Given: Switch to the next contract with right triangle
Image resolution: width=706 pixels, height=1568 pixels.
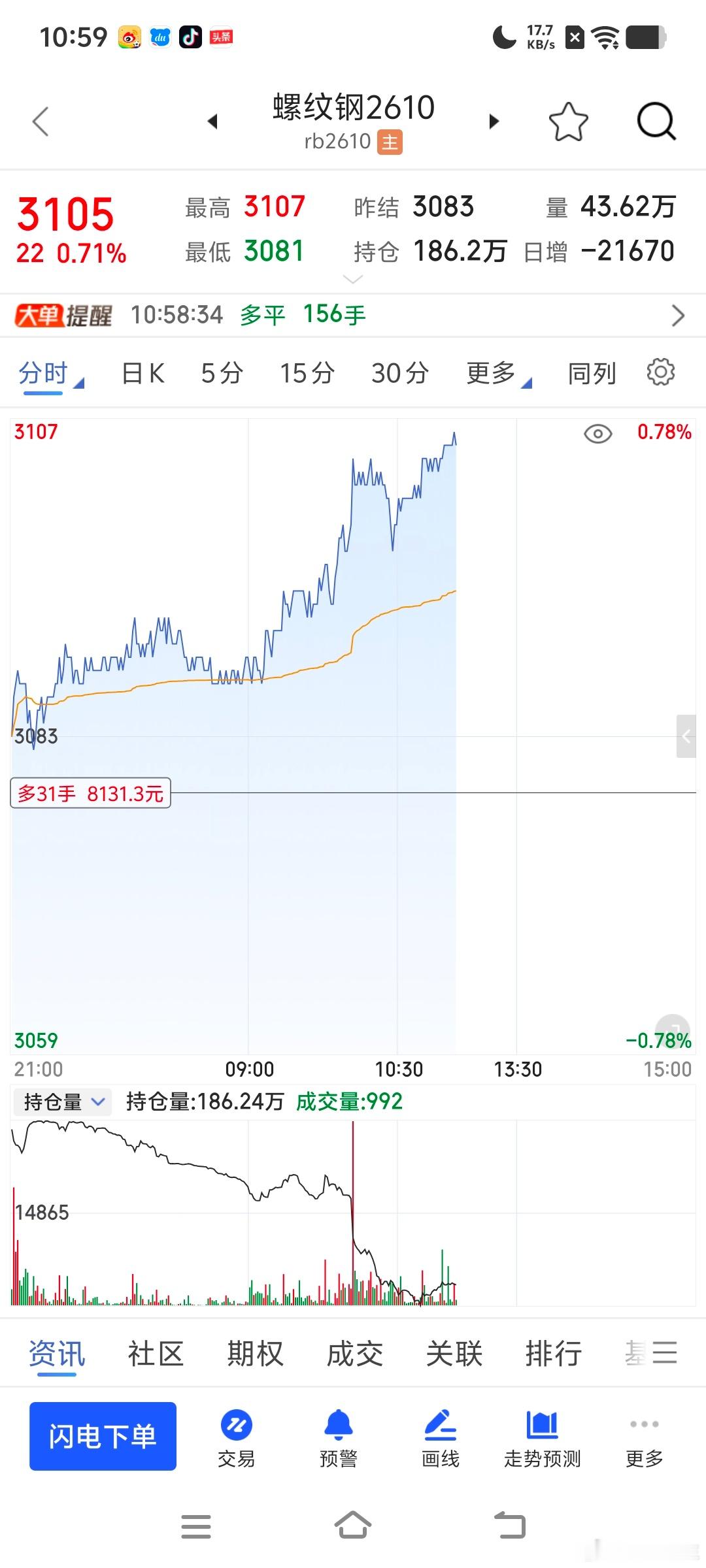Looking at the screenshot, I should click(x=494, y=122).
